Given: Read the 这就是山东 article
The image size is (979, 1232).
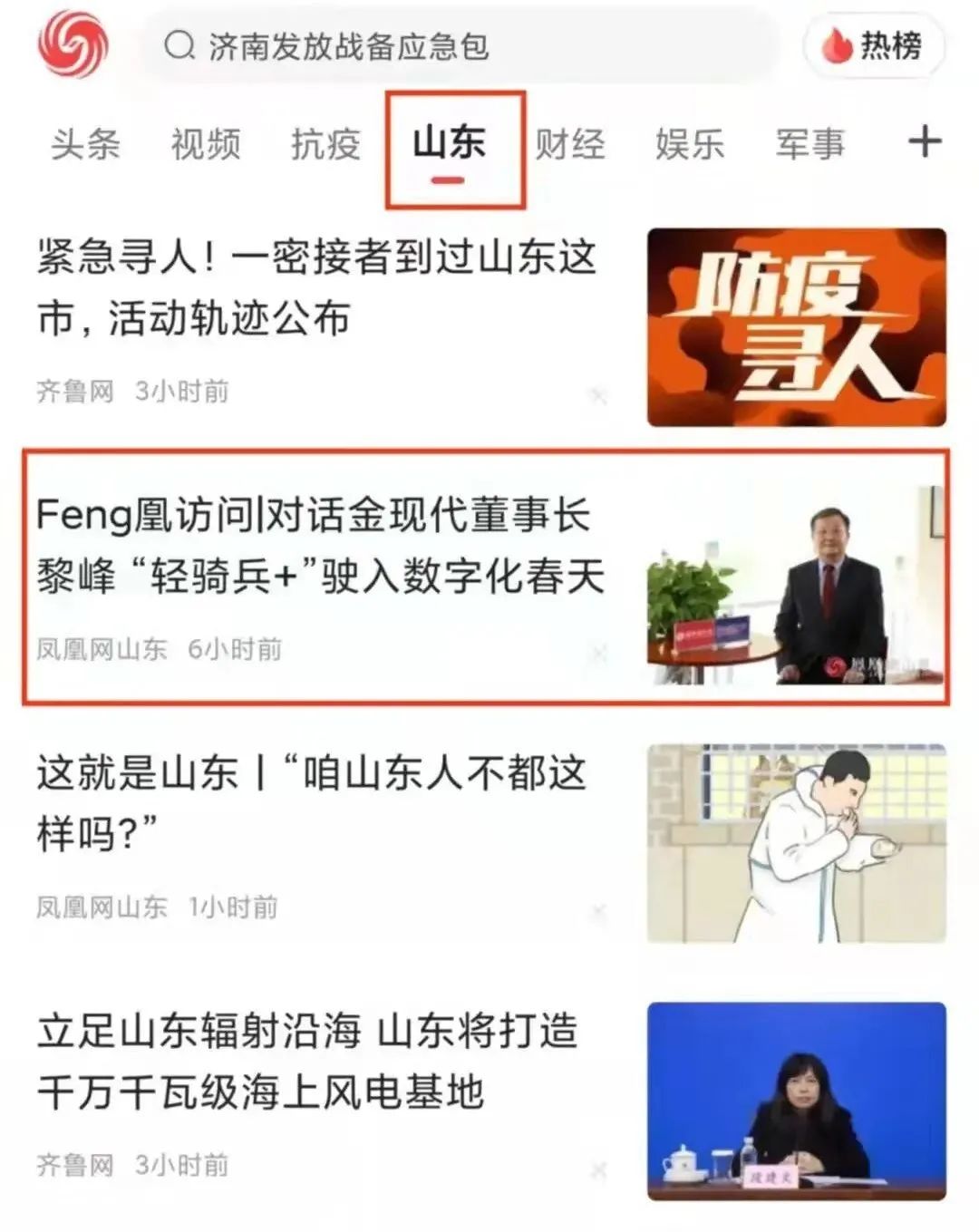Looking at the screenshot, I should tap(313, 802).
